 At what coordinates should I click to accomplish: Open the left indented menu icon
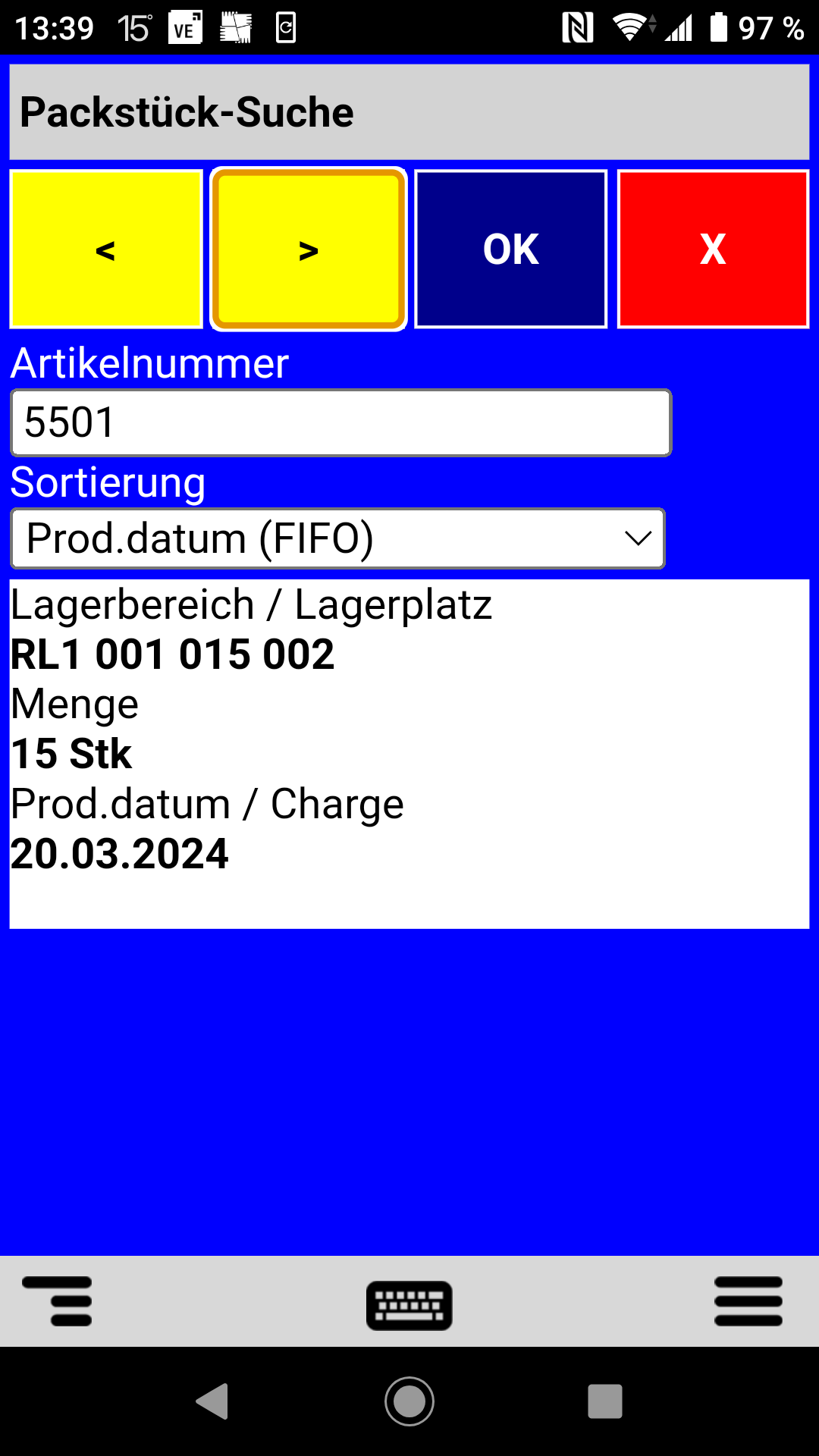(x=58, y=1301)
